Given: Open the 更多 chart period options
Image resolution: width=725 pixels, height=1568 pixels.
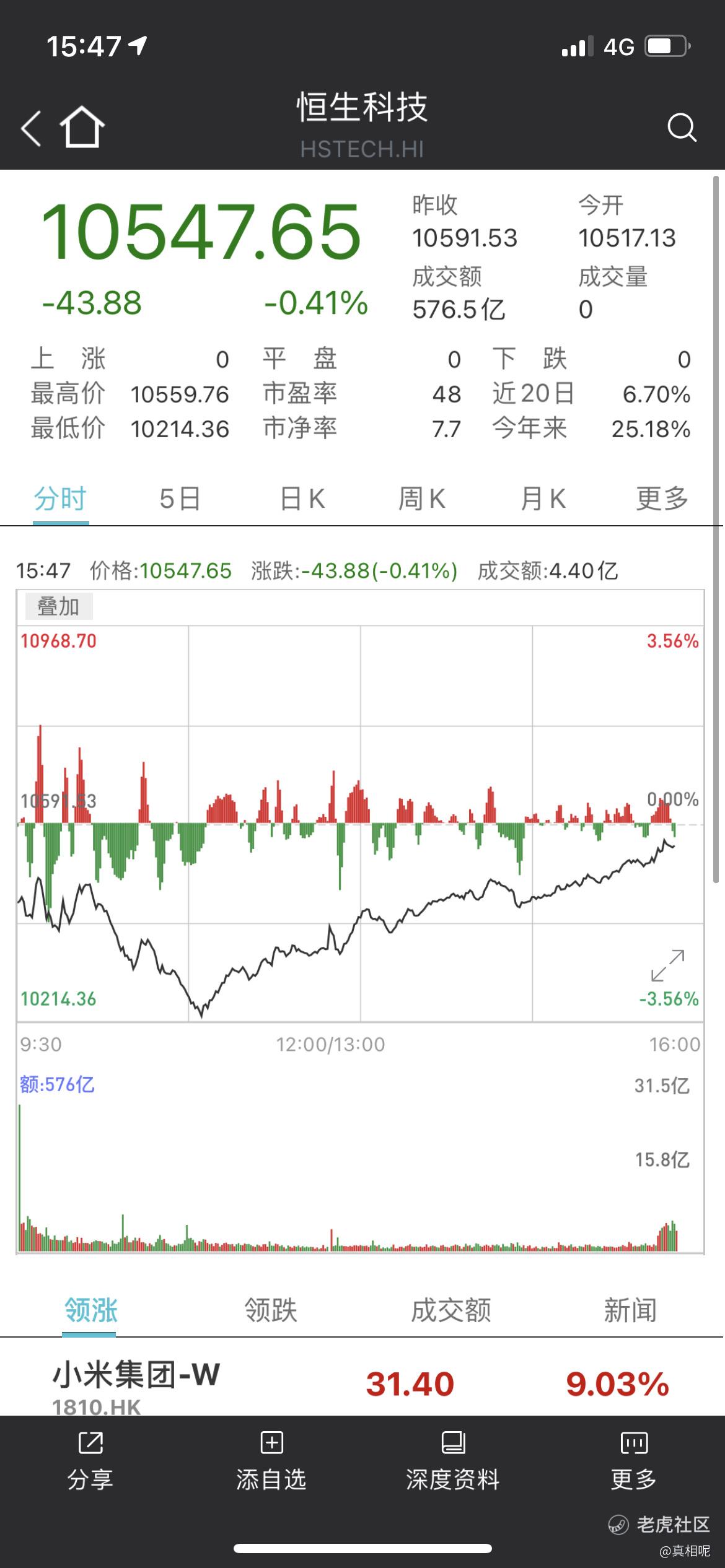Looking at the screenshot, I should [662, 499].
